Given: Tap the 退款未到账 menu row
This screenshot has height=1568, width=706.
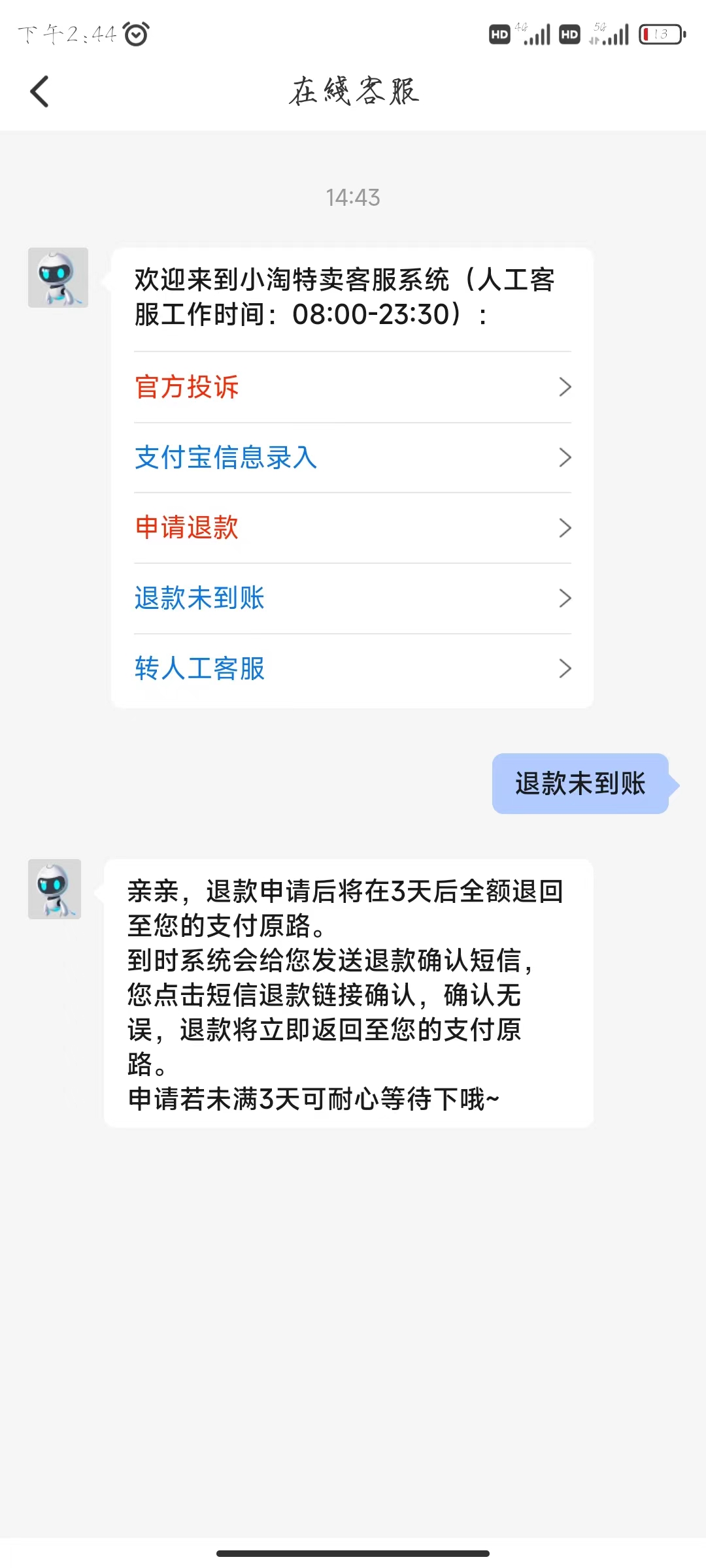Looking at the screenshot, I should (352, 598).
